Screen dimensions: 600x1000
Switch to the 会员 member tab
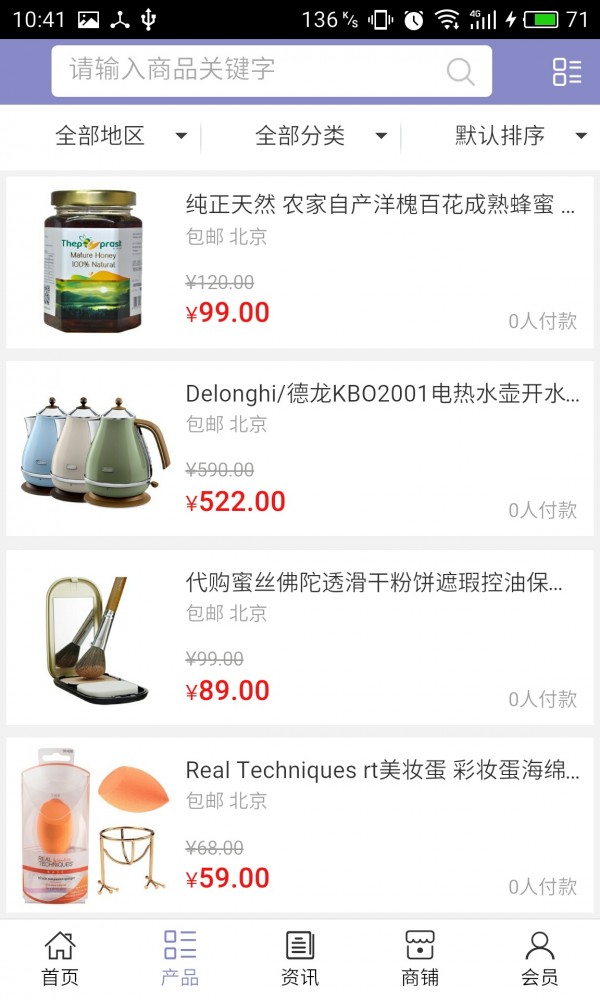pos(540,958)
